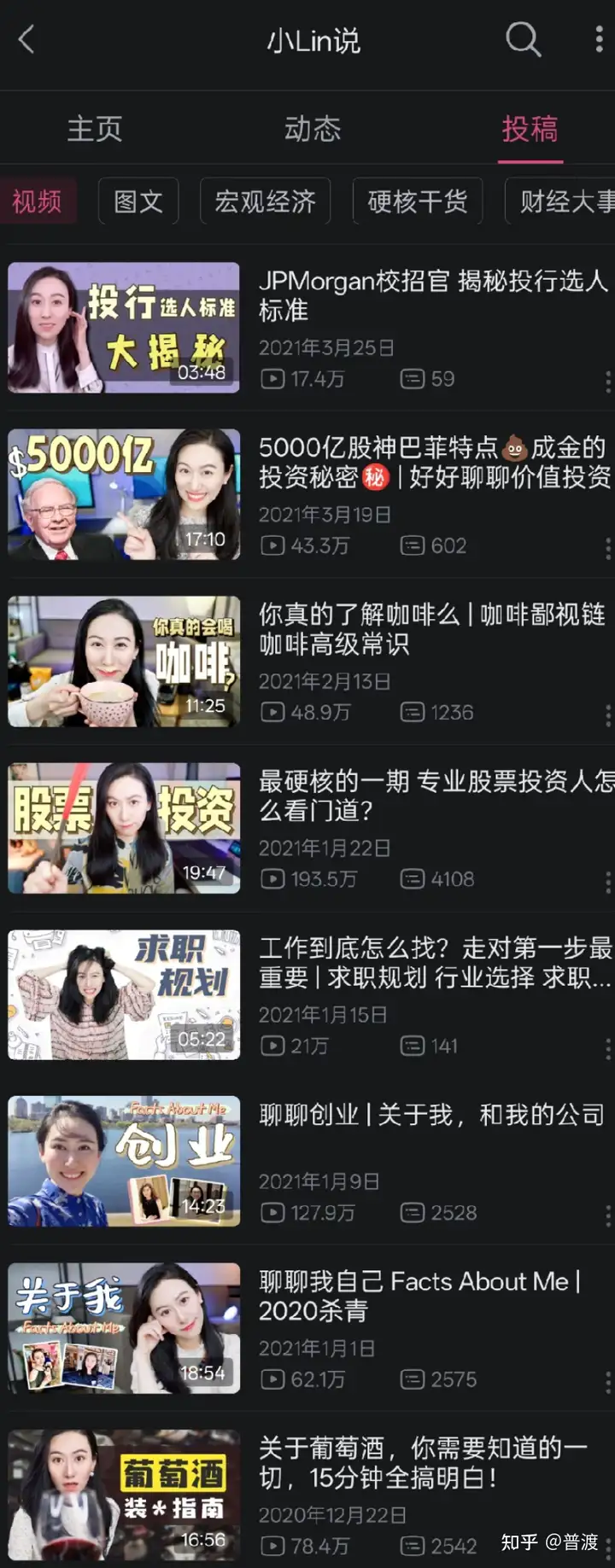Filter videos by 宏观经济
This screenshot has width=615, height=1568.
pyautogui.click(x=265, y=201)
